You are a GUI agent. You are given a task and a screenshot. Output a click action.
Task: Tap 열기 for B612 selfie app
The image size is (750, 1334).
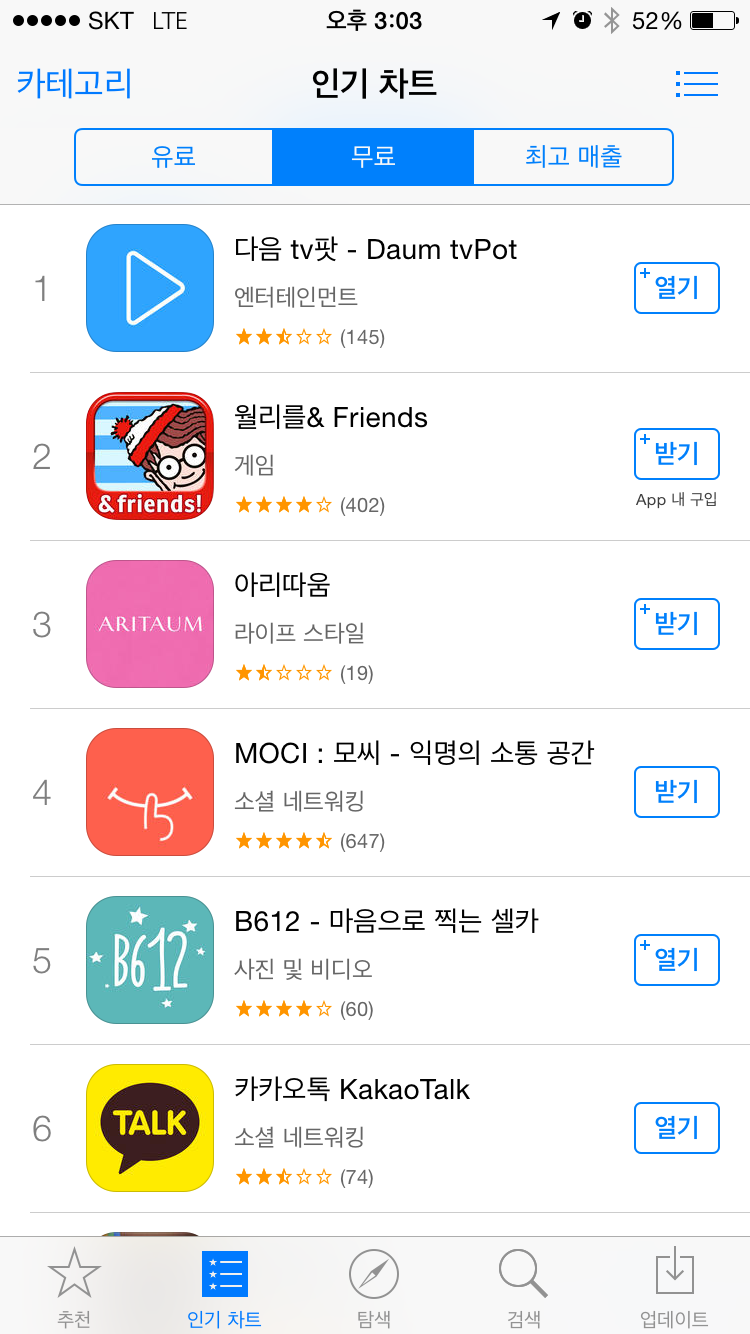(x=677, y=960)
